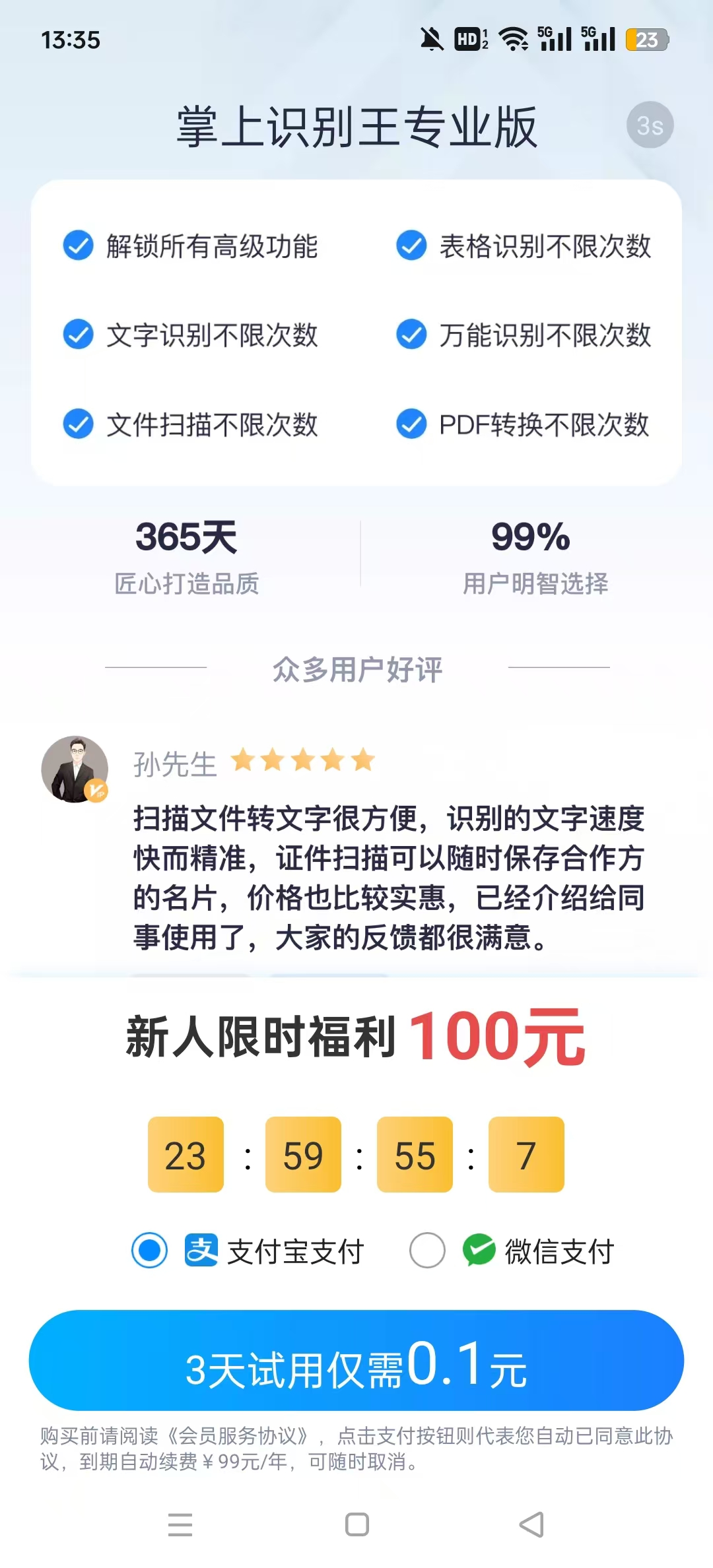Click the 3s countdown skip circle
The height and width of the screenshot is (1568, 713).
[x=650, y=125]
